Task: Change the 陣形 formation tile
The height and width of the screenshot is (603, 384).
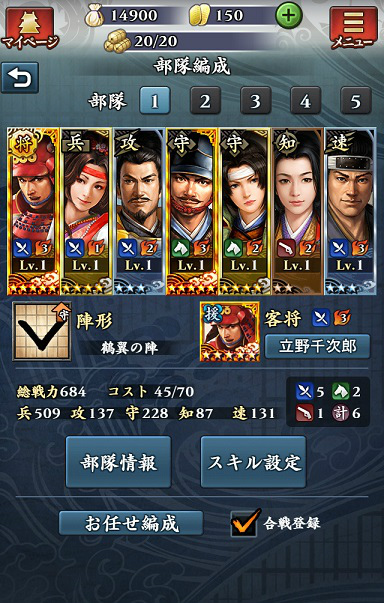Action: [x=42, y=331]
